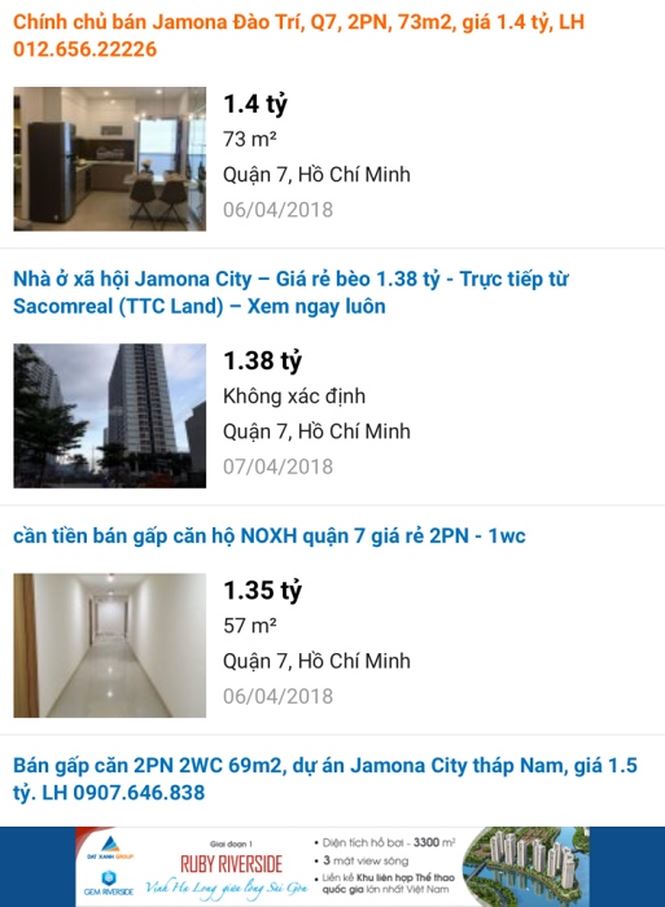View photo of the 1.38 tỷ listing

[x=110, y=416]
